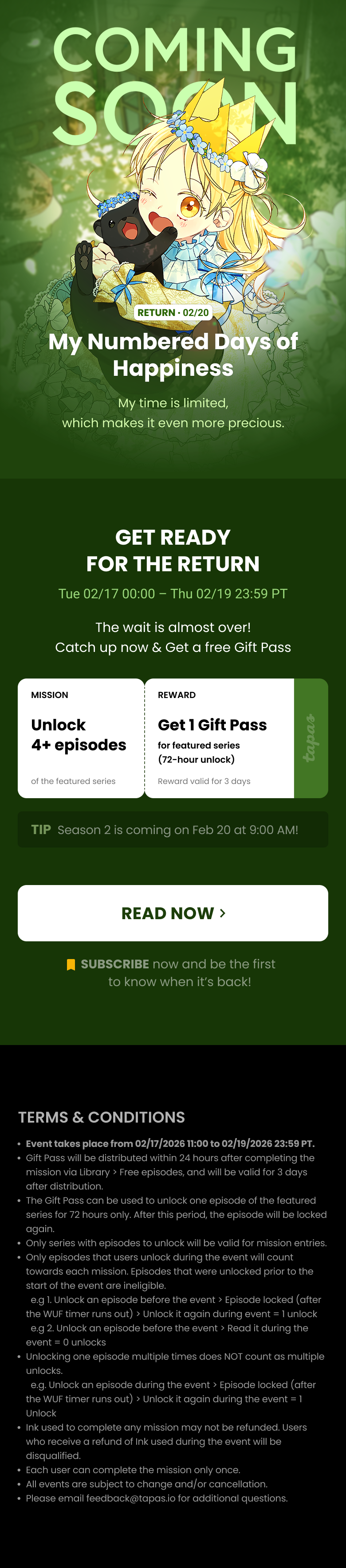Tap the READ NOW button
The height and width of the screenshot is (1568, 346).
(173, 913)
